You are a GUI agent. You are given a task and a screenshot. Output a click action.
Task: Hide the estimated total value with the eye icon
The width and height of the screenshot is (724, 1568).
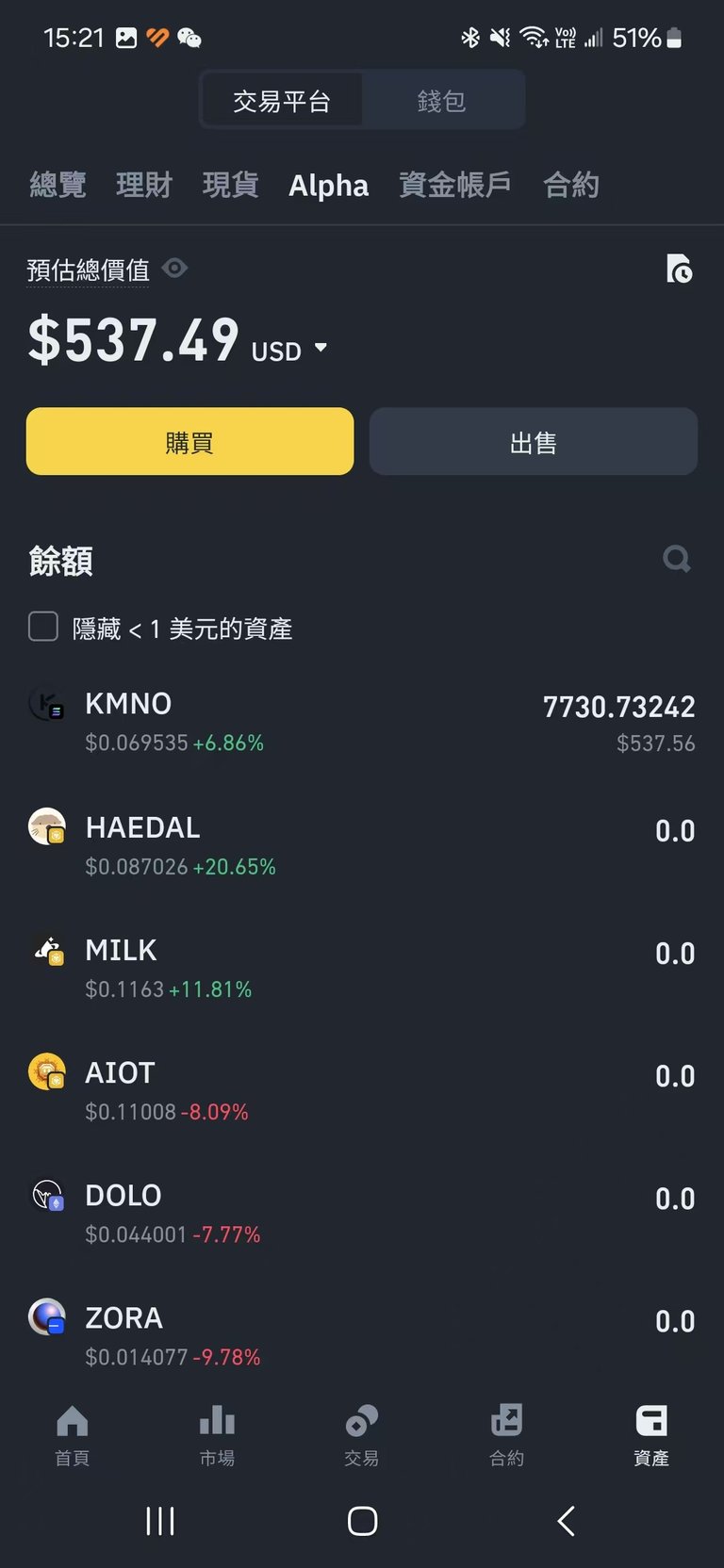coord(174,269)
